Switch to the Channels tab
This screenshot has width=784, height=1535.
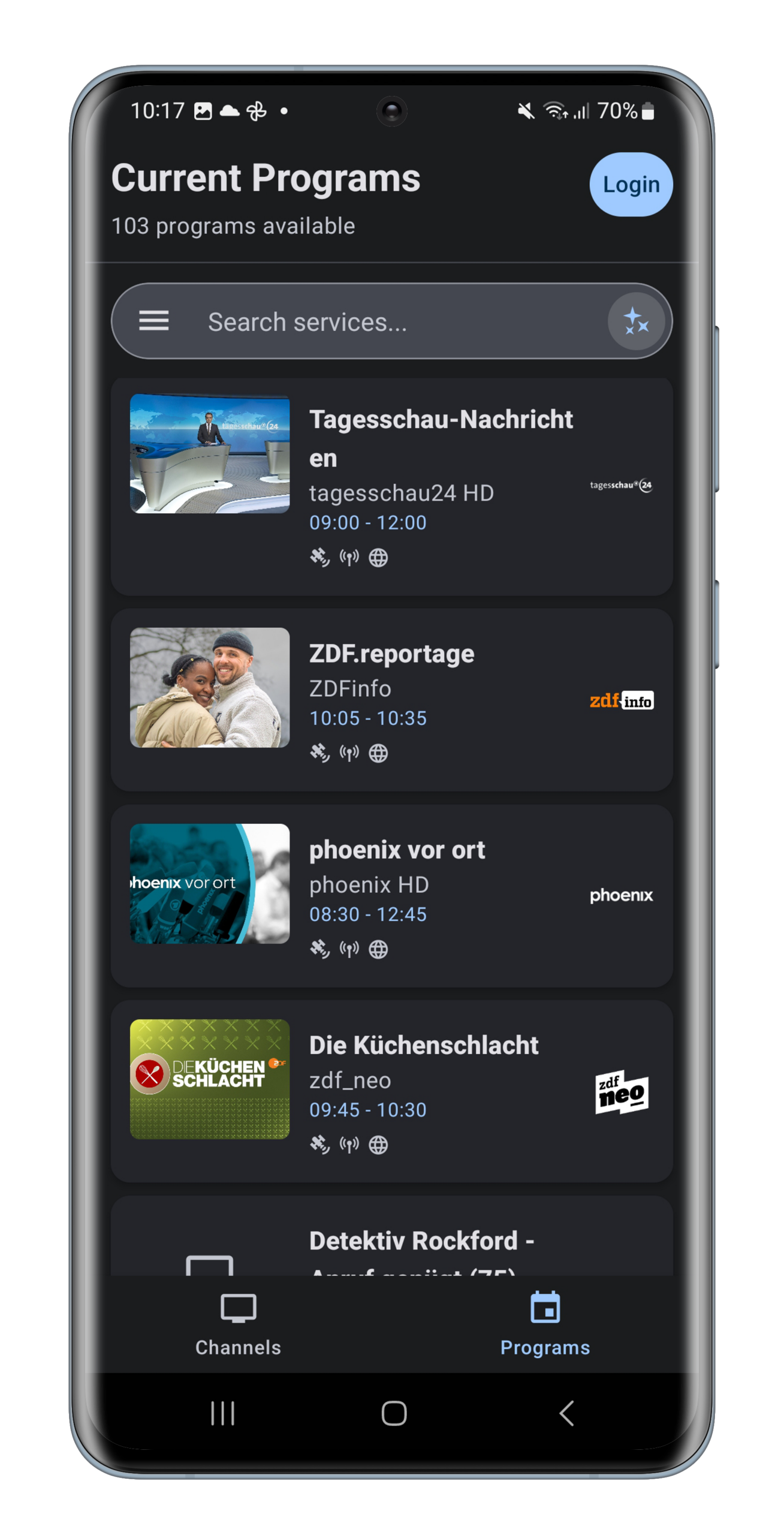(238, 1324)
